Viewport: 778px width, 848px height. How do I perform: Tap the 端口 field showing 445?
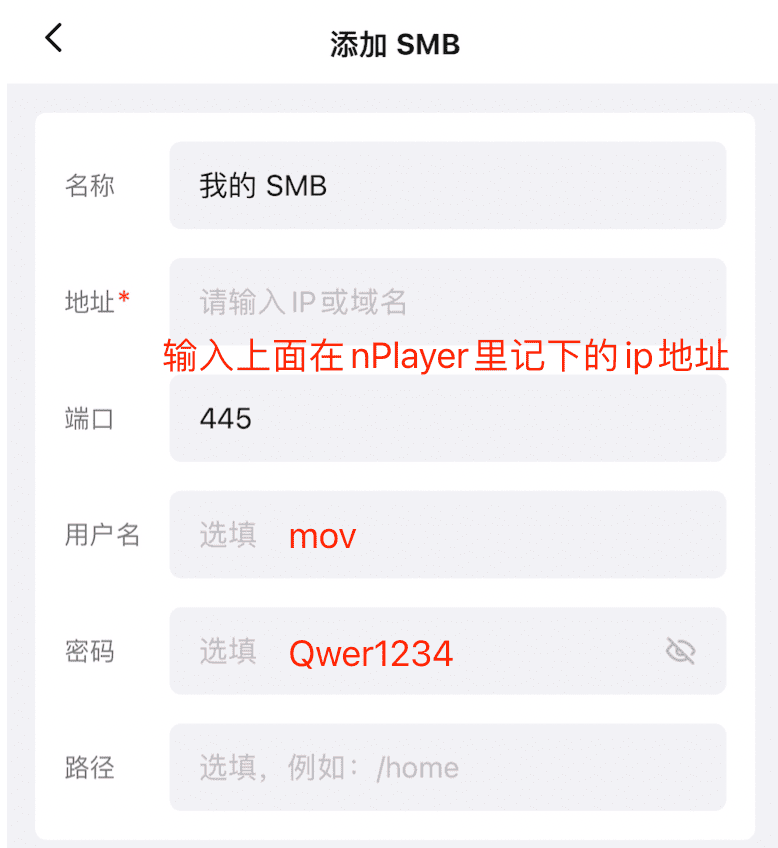tap(447, 418)
